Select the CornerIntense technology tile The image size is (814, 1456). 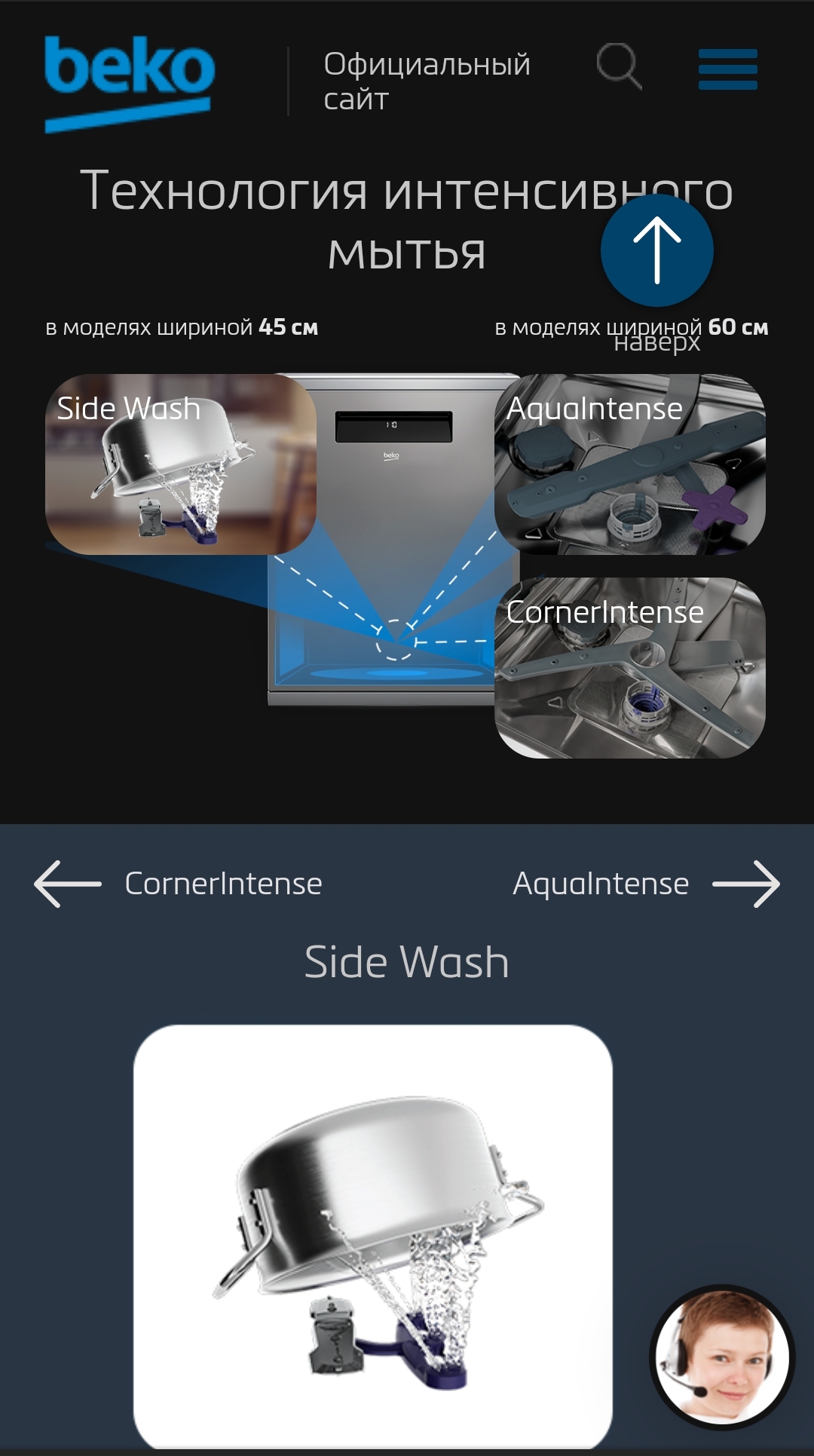coord(629,668)
